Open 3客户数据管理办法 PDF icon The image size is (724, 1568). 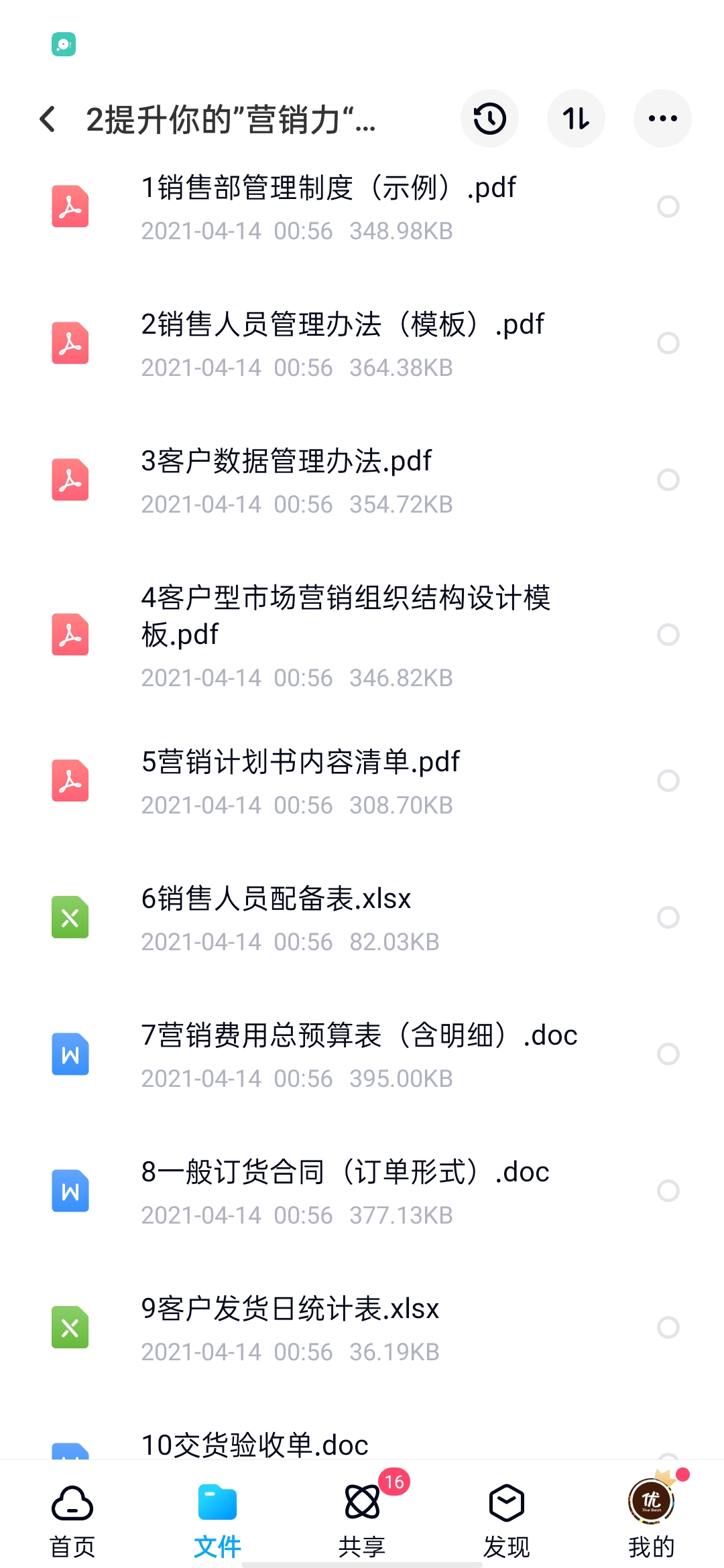click(70, 480)
